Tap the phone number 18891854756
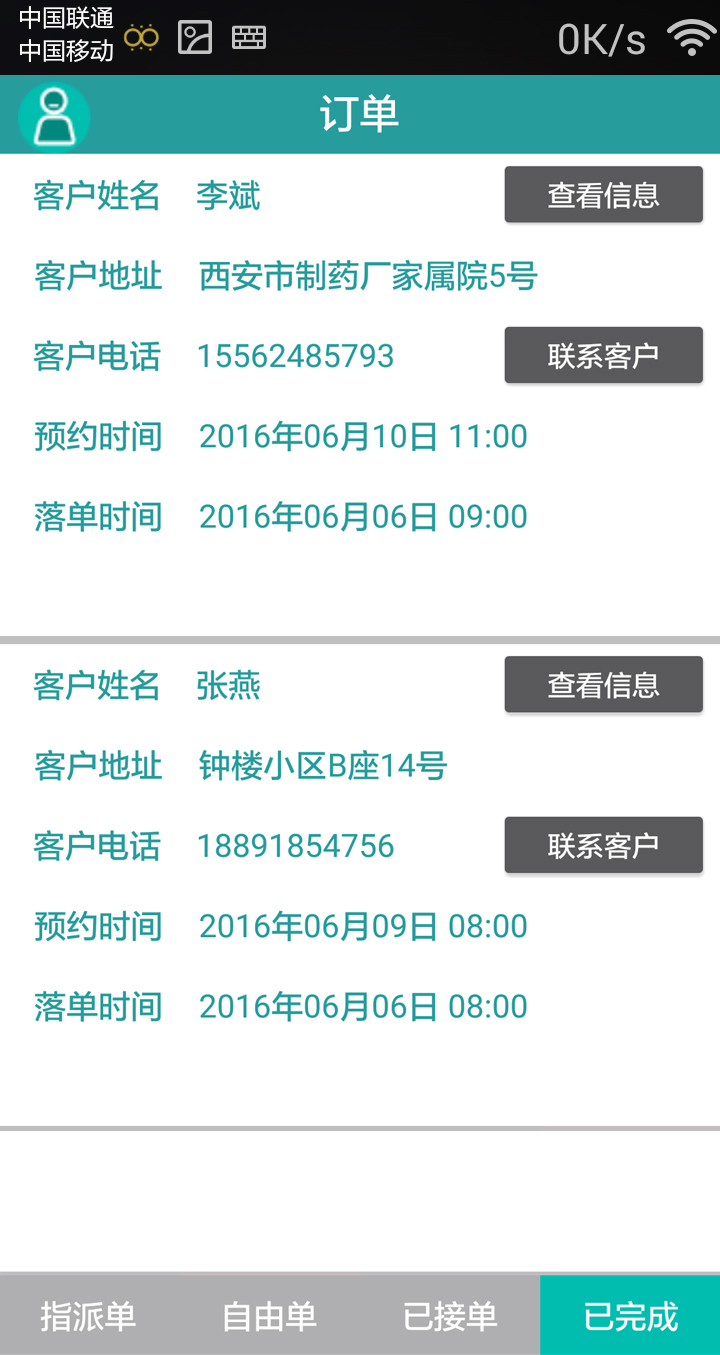The width and height of the screenshot is (720, 1355). point(295,845)
